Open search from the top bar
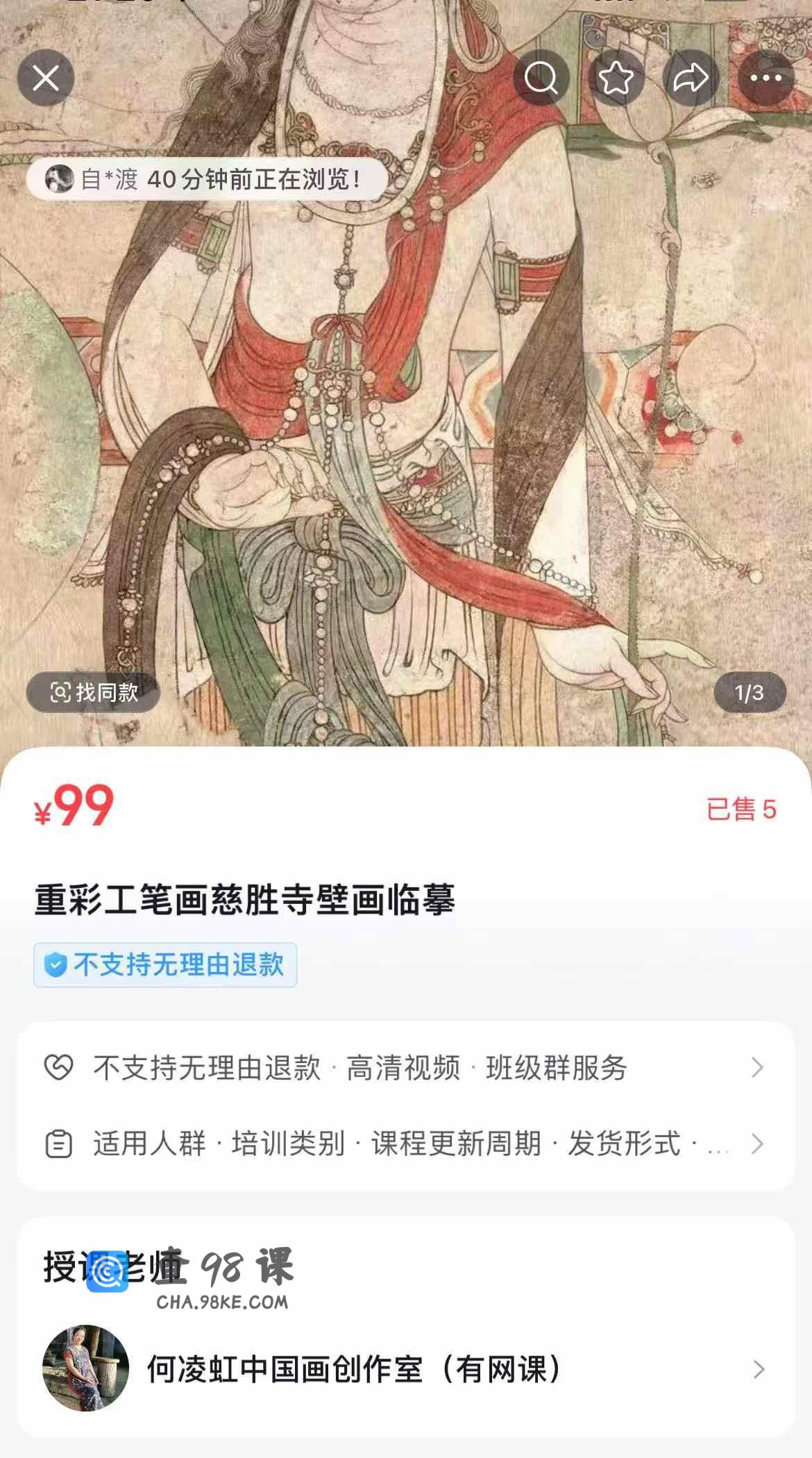The width and height of the screenshot is (812, 1458). pyautogui.click(x=541, y=78)
